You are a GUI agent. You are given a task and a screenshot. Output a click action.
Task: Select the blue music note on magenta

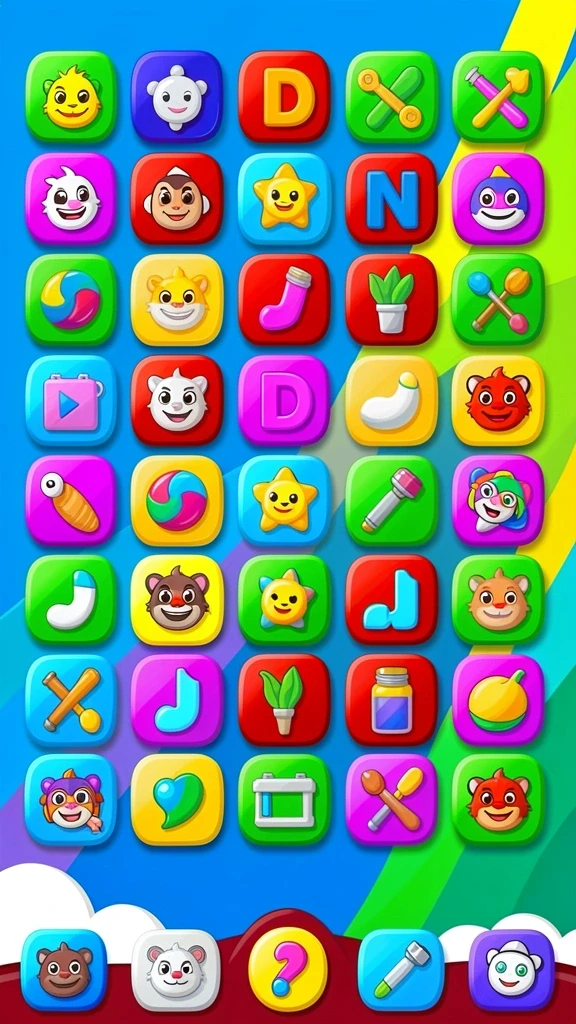coord(177,700)
